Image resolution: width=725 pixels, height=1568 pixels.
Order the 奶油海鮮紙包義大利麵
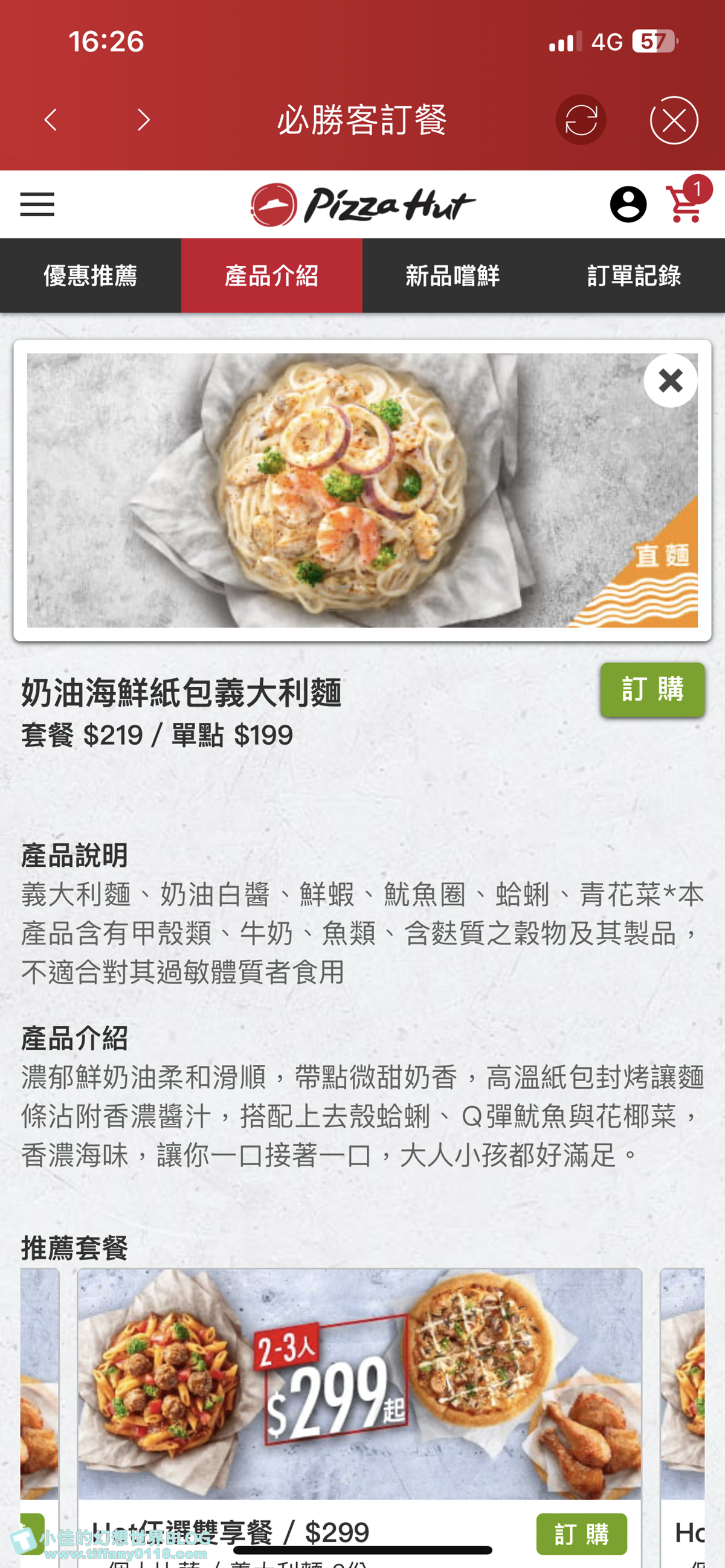click(652, 690)
